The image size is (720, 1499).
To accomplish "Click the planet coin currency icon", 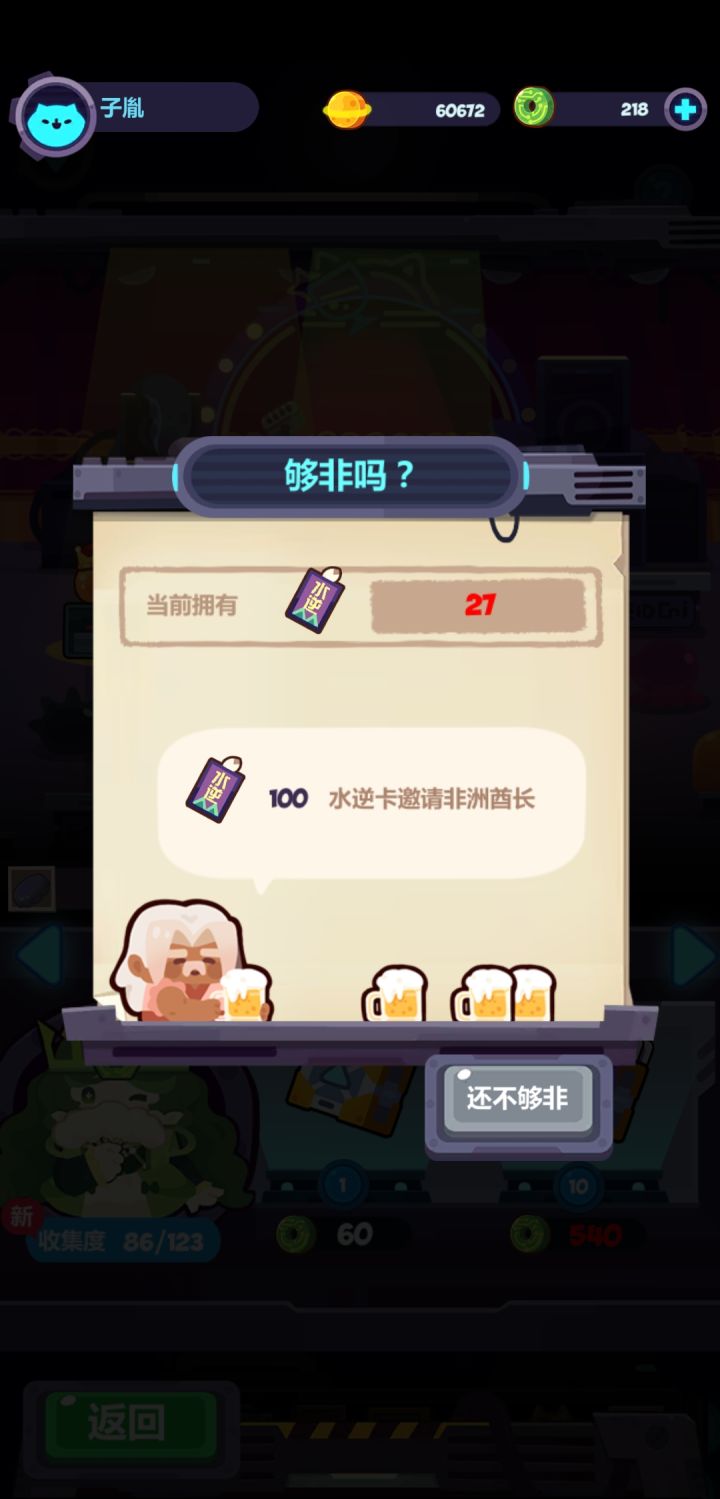I will [345, 110].
